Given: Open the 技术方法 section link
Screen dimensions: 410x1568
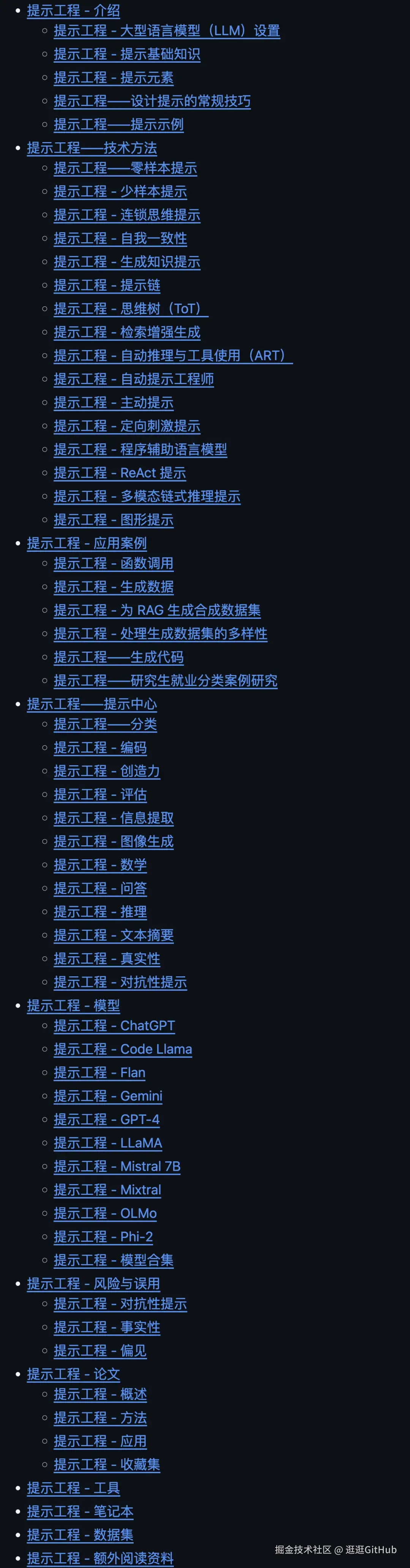Looking at the screenshot, I should click(x=91, y=148).
